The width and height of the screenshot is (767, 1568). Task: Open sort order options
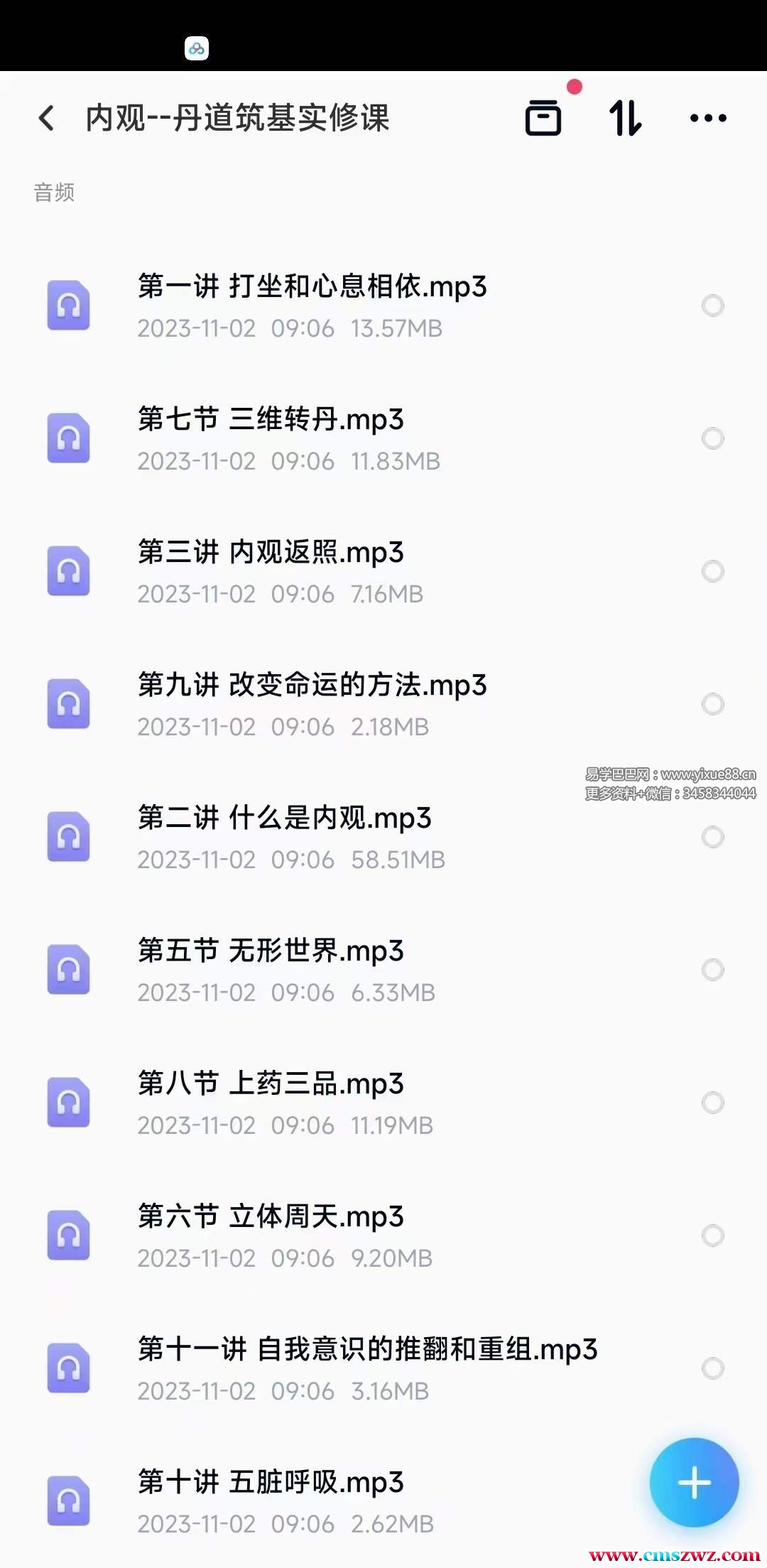click(626, 118)
